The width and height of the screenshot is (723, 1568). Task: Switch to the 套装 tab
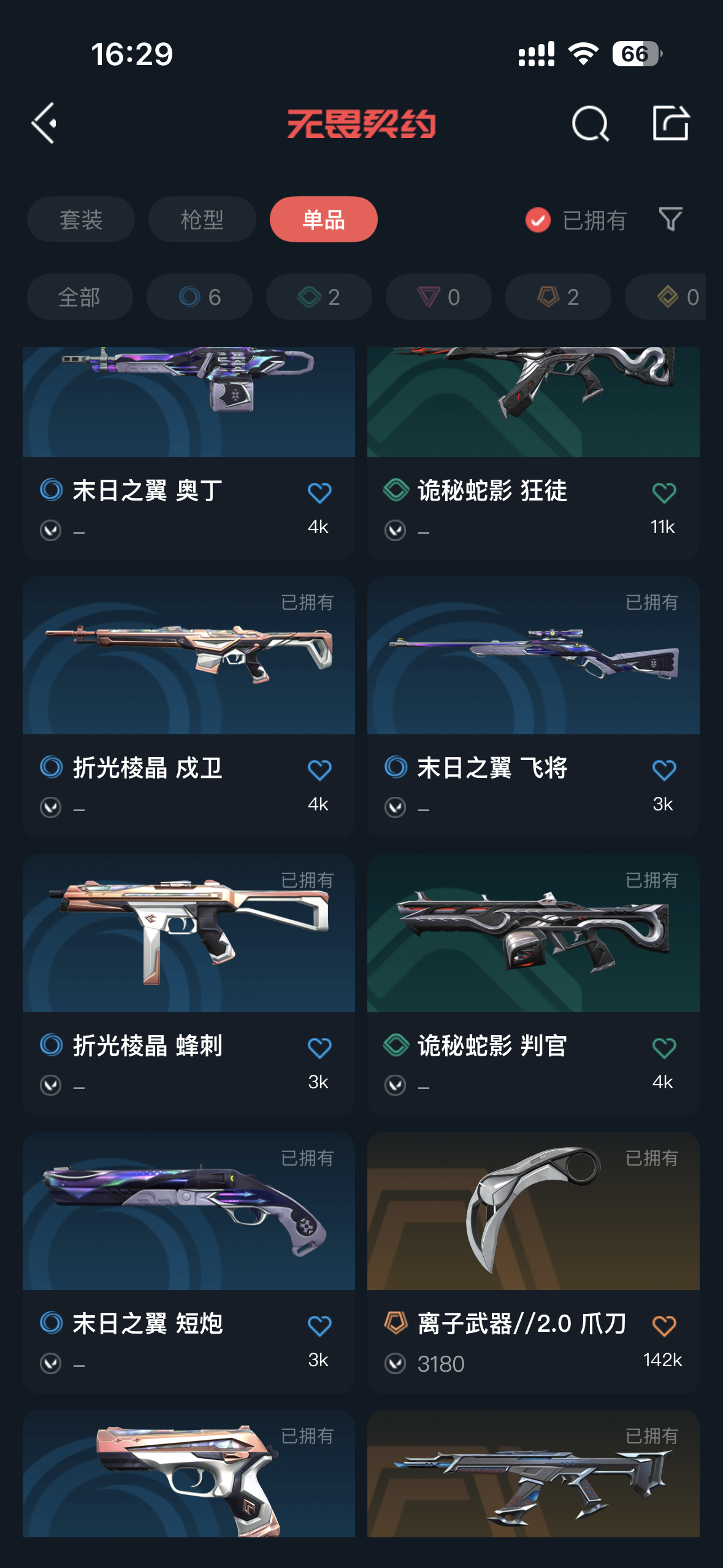[x=80, y=220]
